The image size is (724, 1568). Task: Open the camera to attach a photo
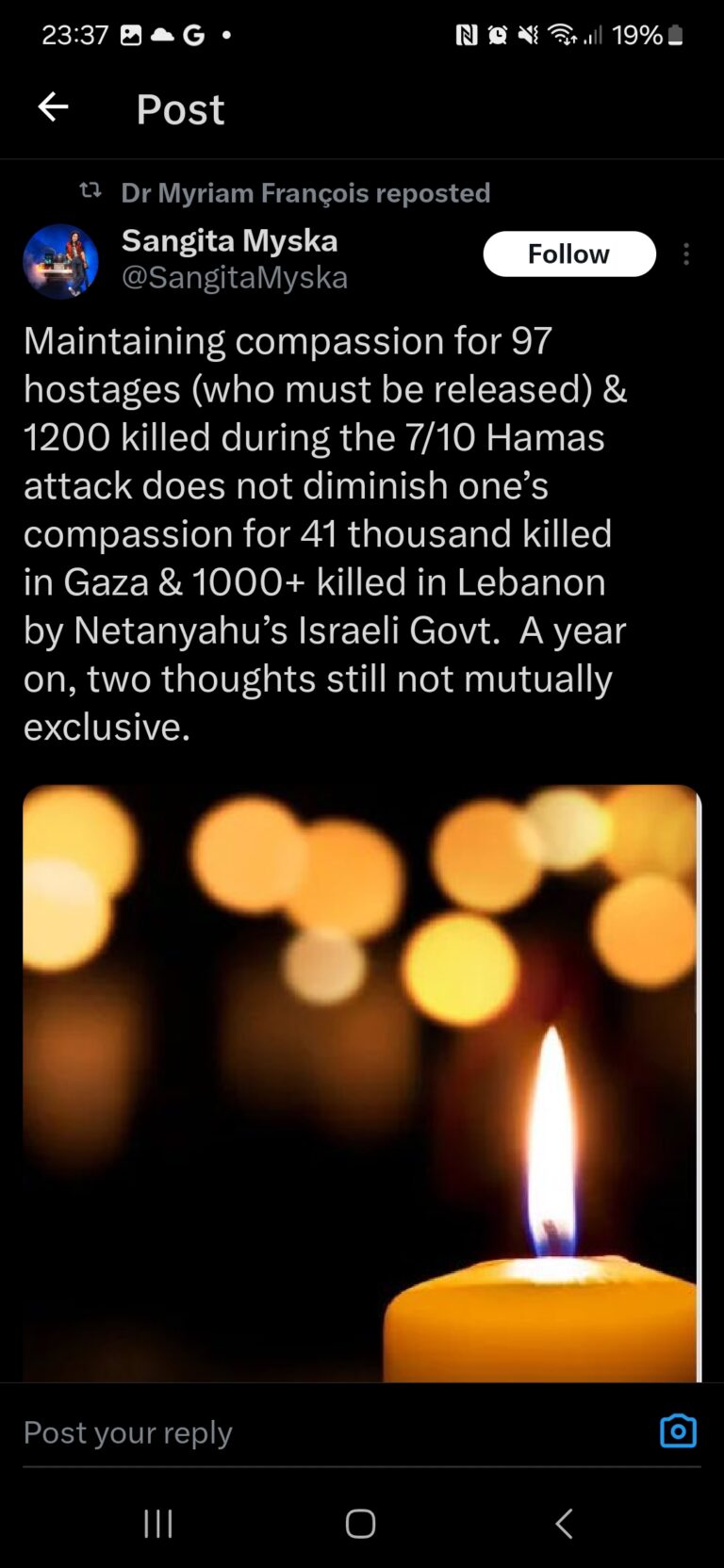678,1430
